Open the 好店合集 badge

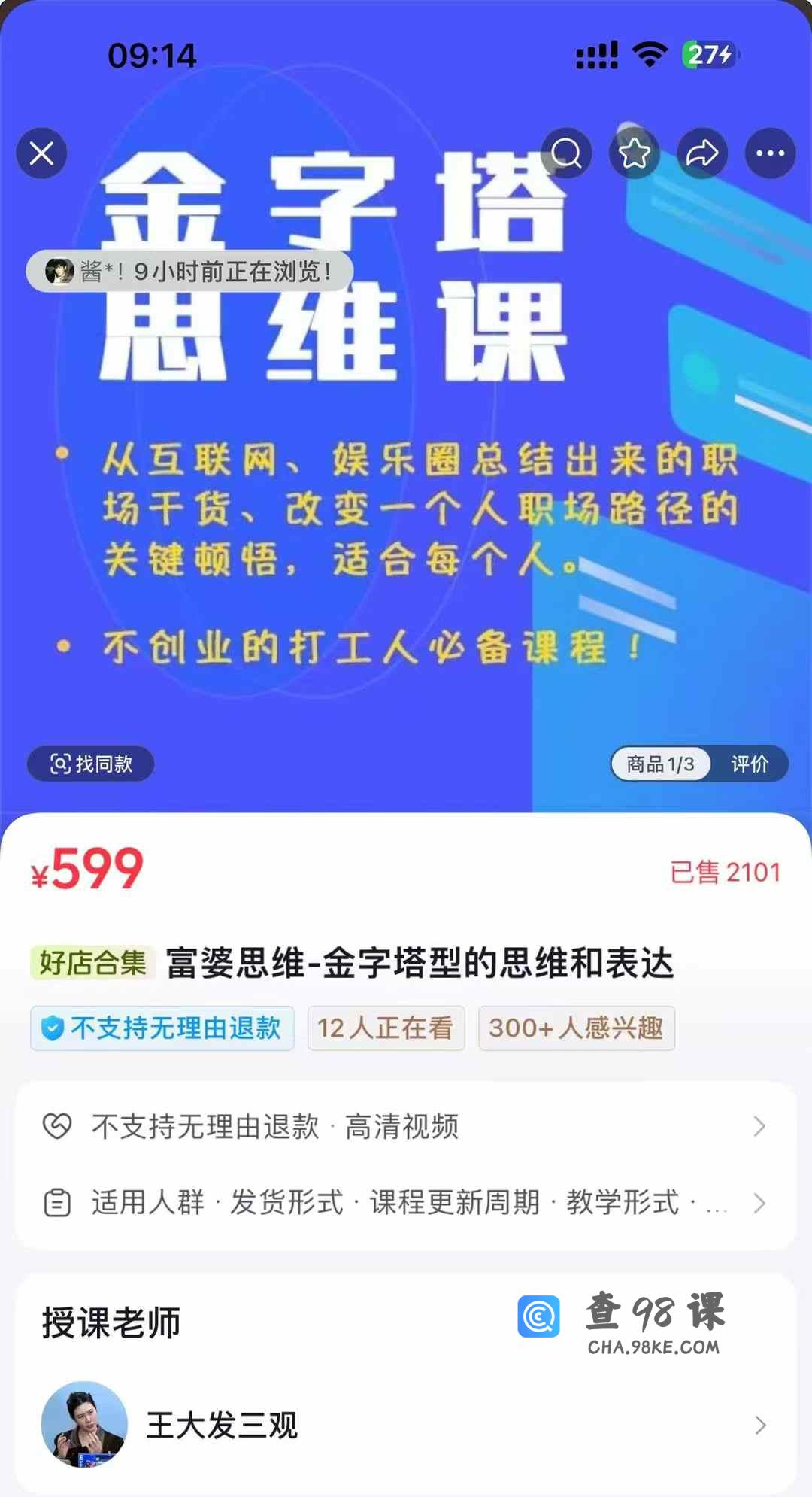[92, 963]
